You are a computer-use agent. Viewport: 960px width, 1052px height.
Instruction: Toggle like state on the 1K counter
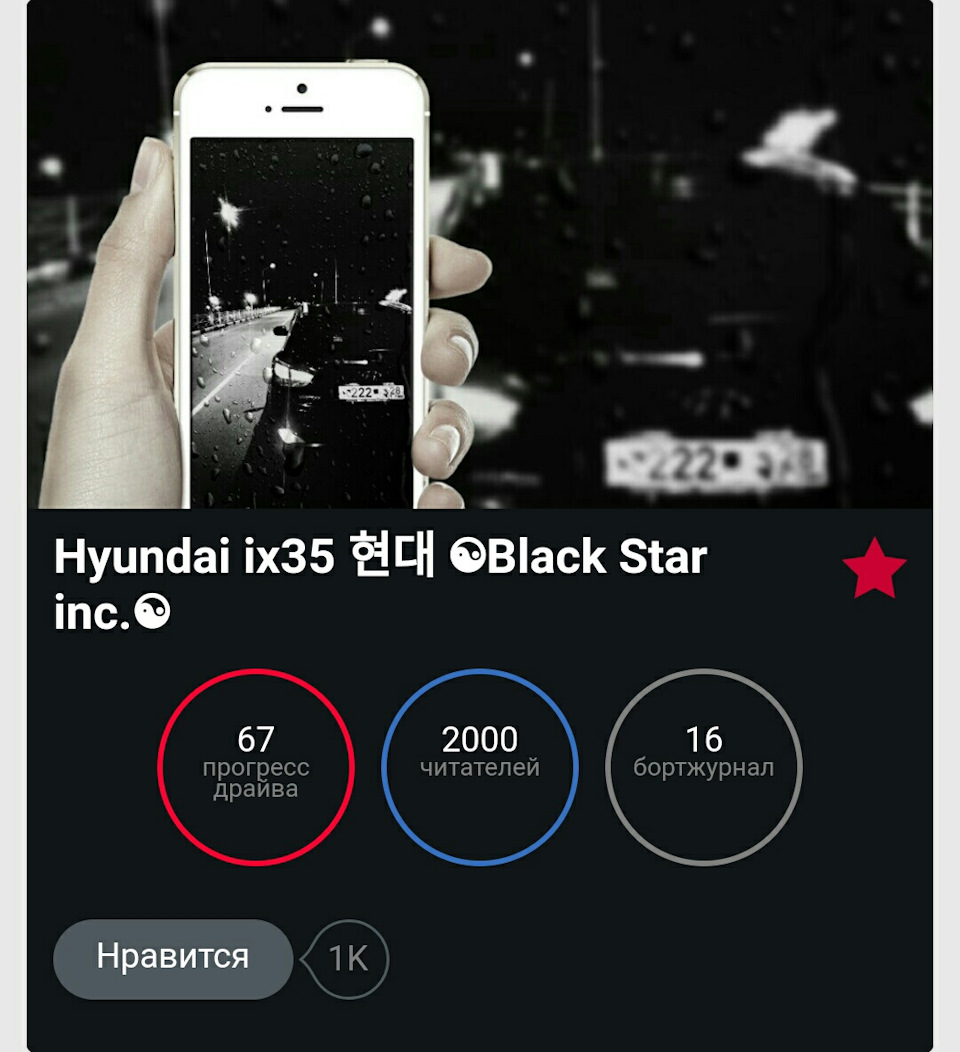coord(348,959)
